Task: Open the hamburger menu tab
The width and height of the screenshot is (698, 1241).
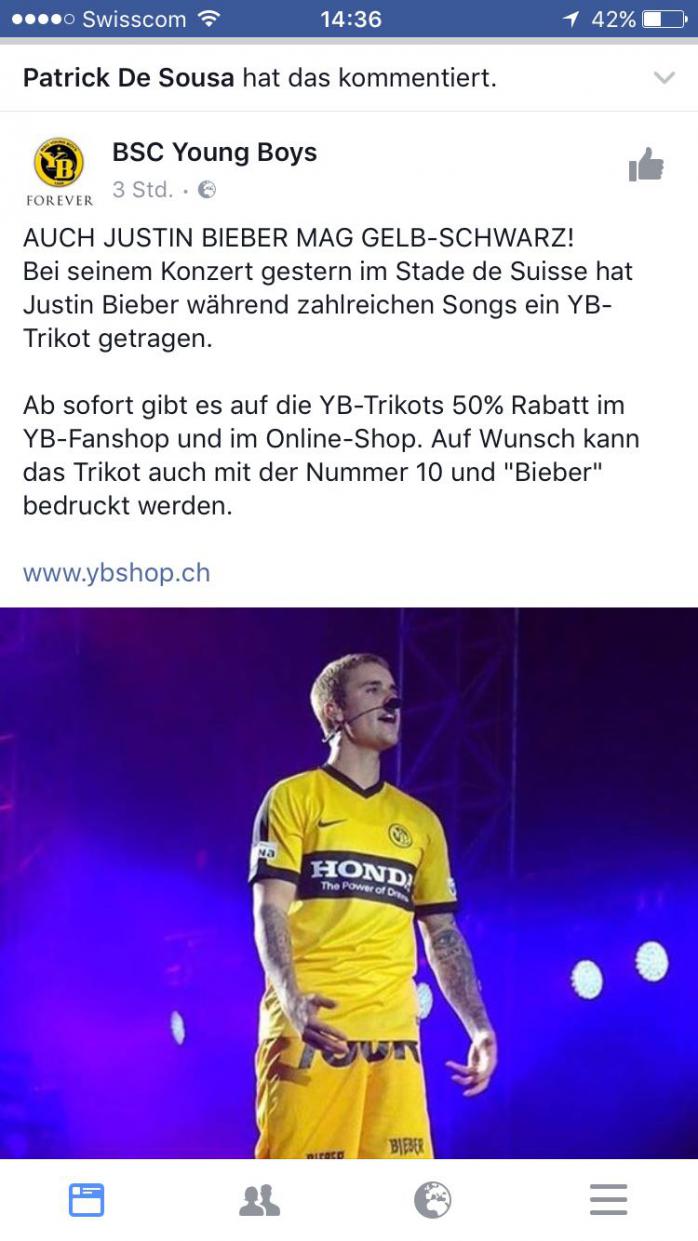Action: 608,1199
